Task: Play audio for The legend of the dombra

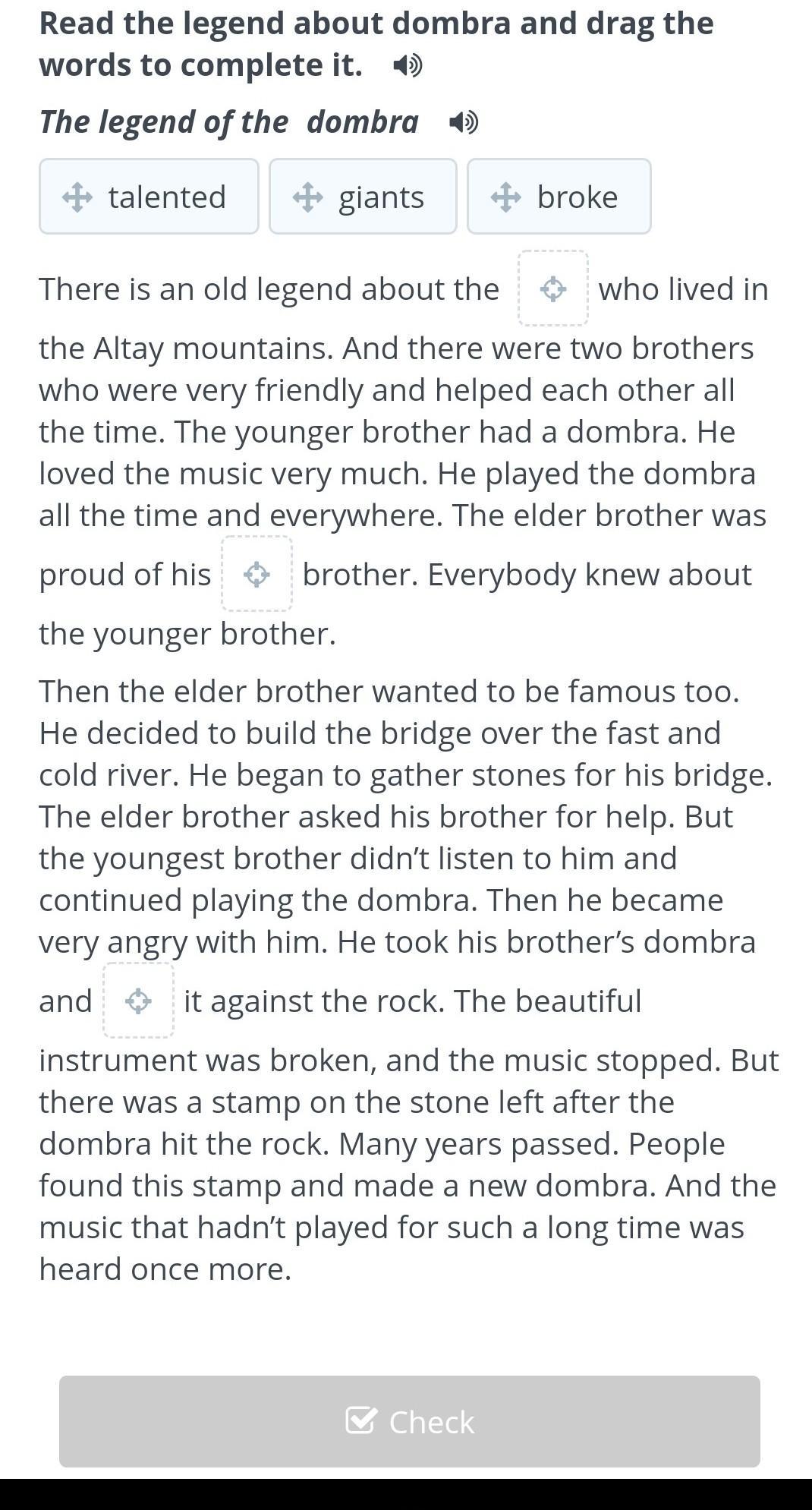Action: click(x=463, y=122)
